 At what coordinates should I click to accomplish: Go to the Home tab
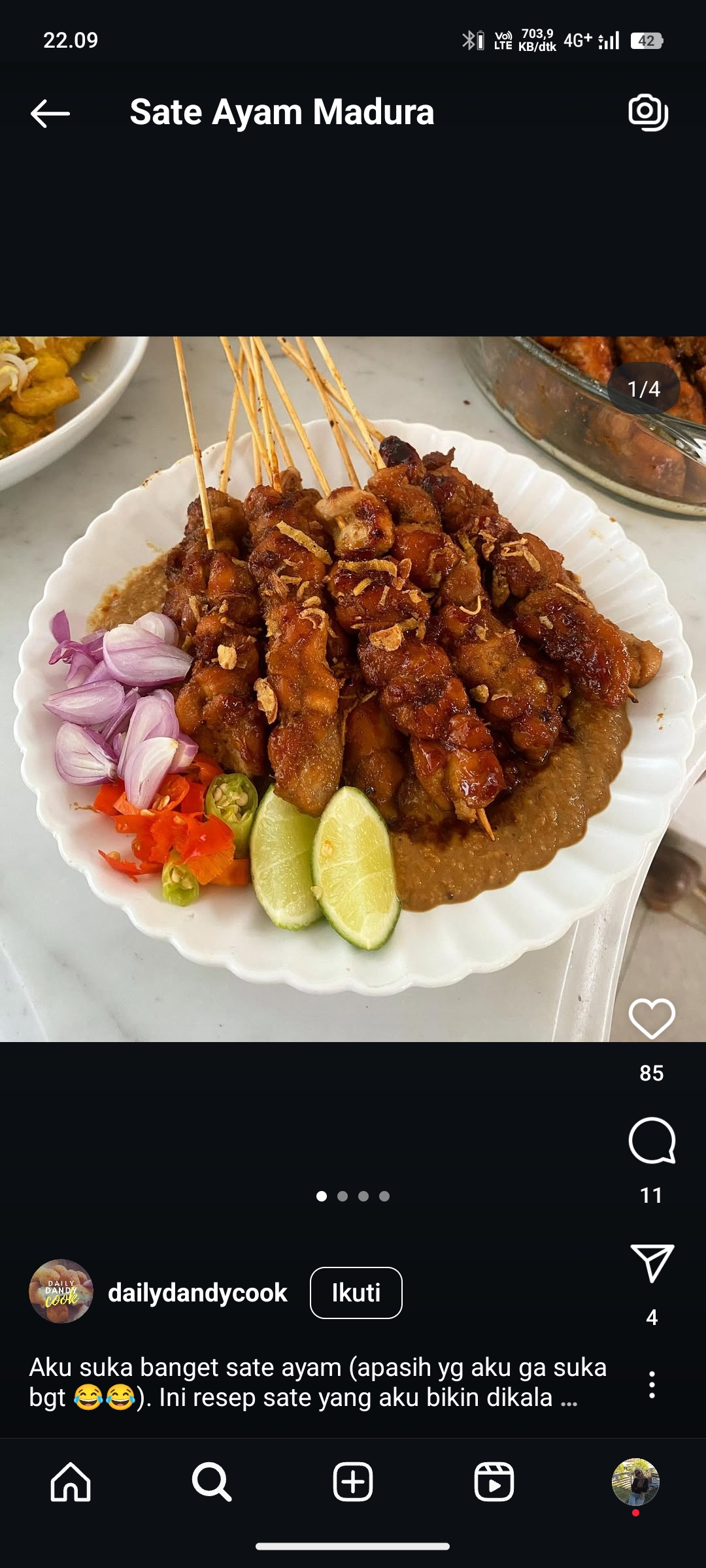[x=71, y=1482]
